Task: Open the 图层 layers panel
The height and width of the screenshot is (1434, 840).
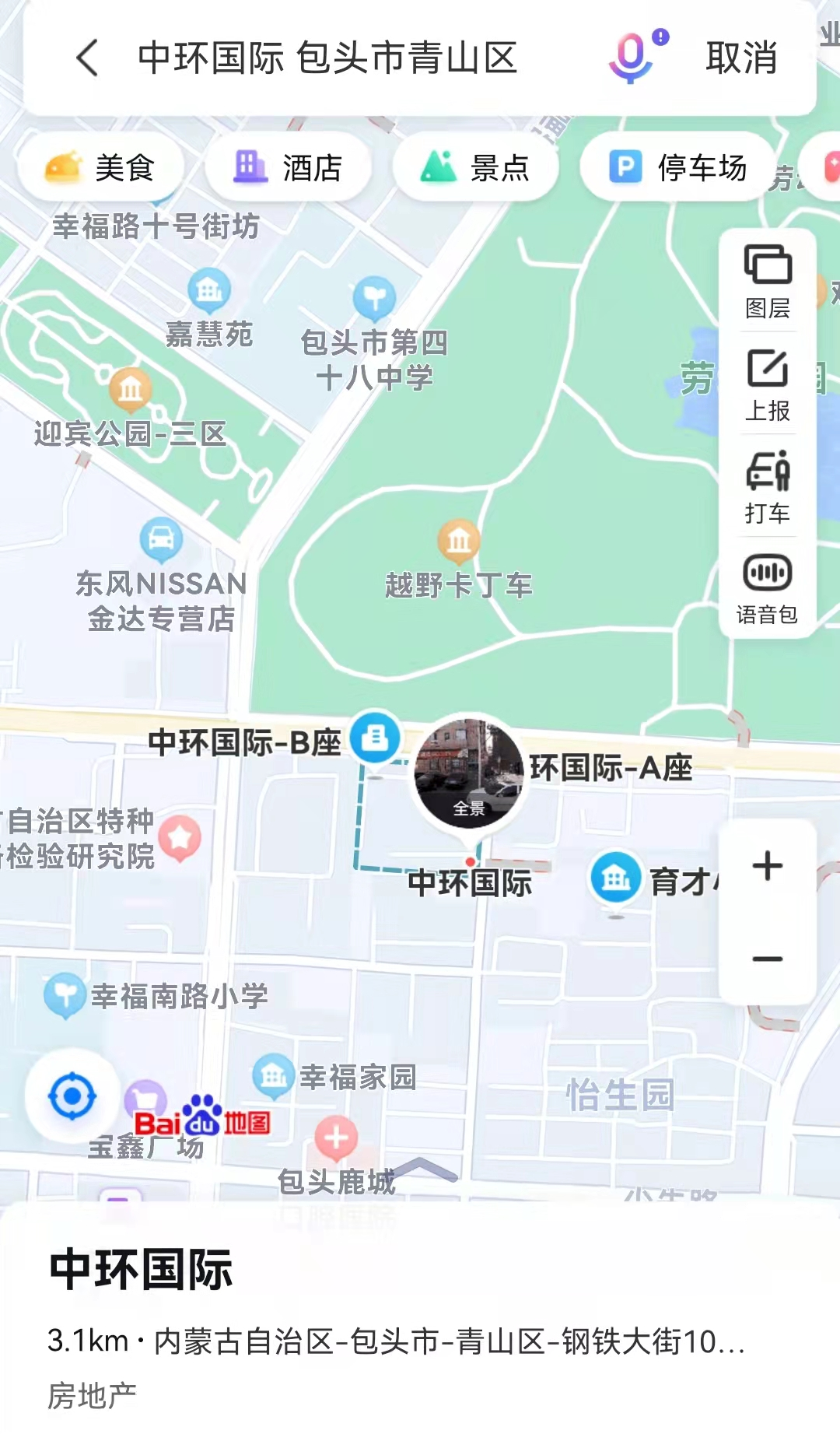Action: point(768,282)
